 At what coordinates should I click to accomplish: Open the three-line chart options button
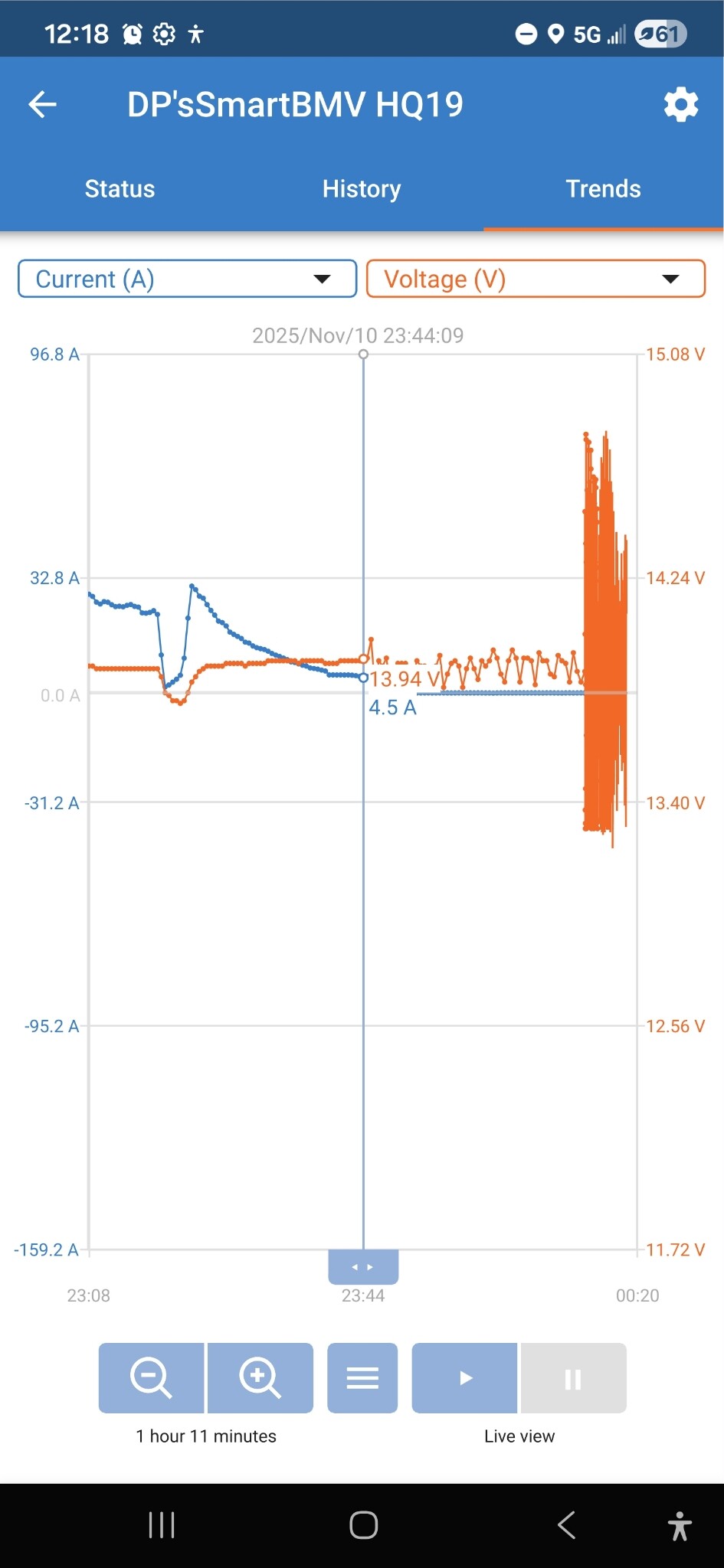tap(362, 1377)
